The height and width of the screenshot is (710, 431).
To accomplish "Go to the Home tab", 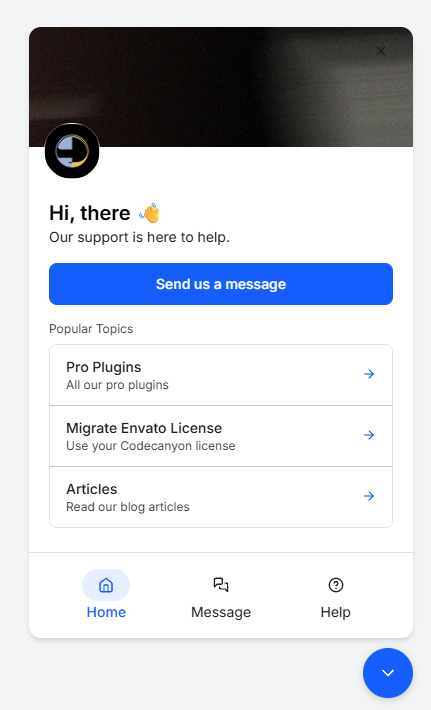I will click(106, 595).
